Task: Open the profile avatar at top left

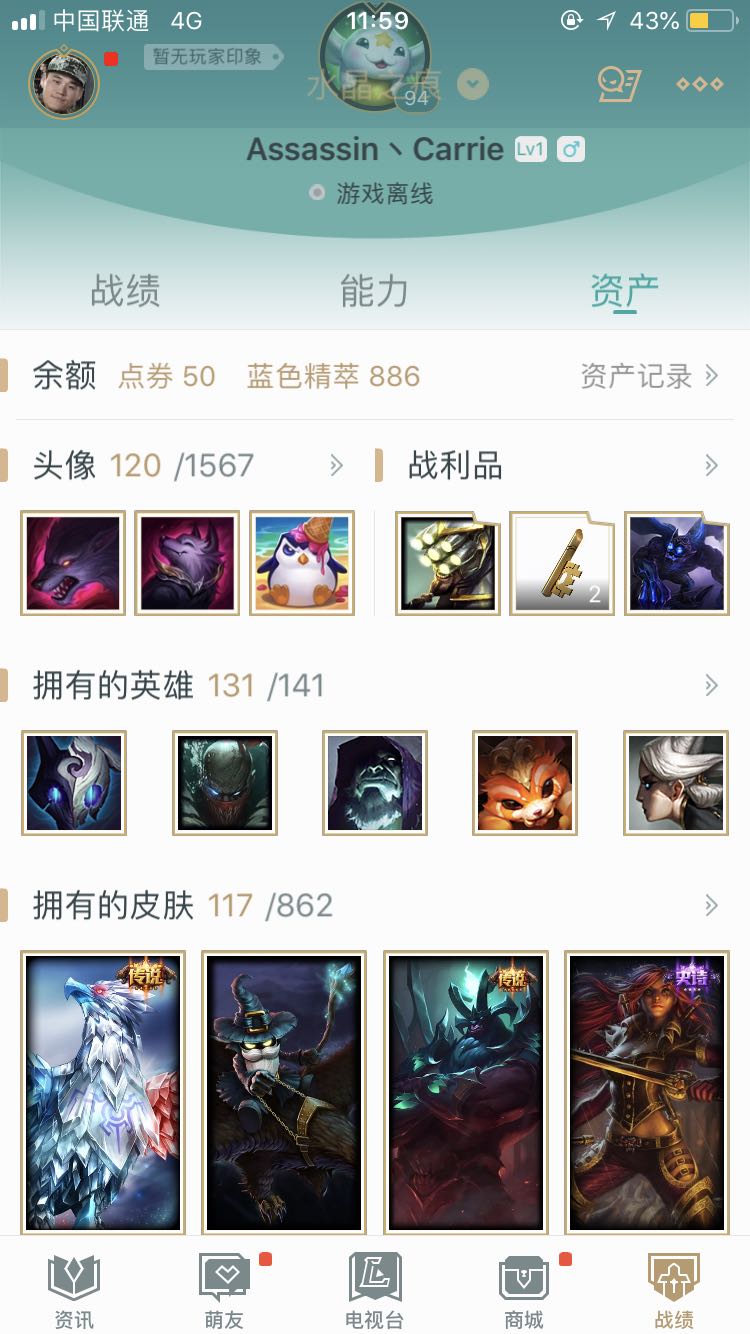Action: [x=64, y=82]
